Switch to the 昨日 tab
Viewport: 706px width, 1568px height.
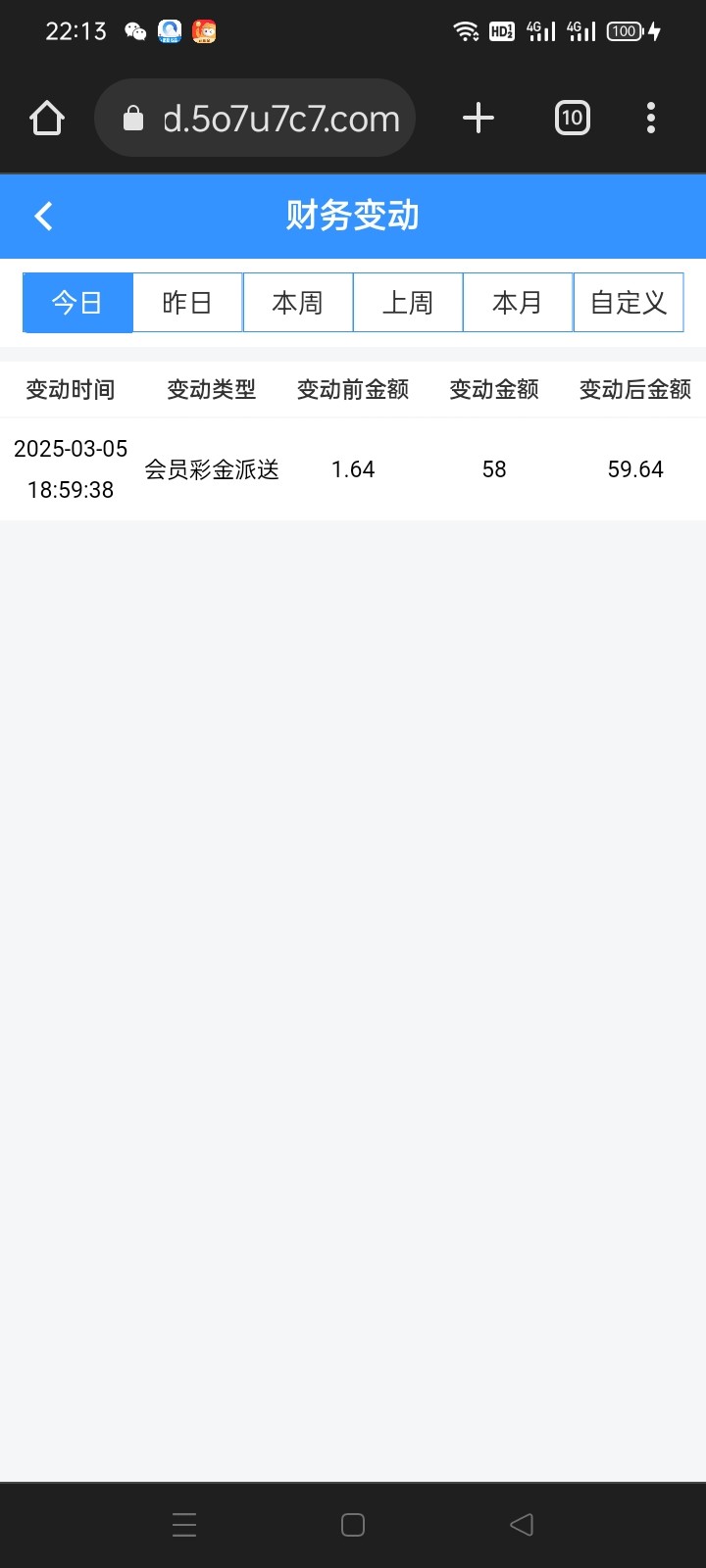(187, 303)
